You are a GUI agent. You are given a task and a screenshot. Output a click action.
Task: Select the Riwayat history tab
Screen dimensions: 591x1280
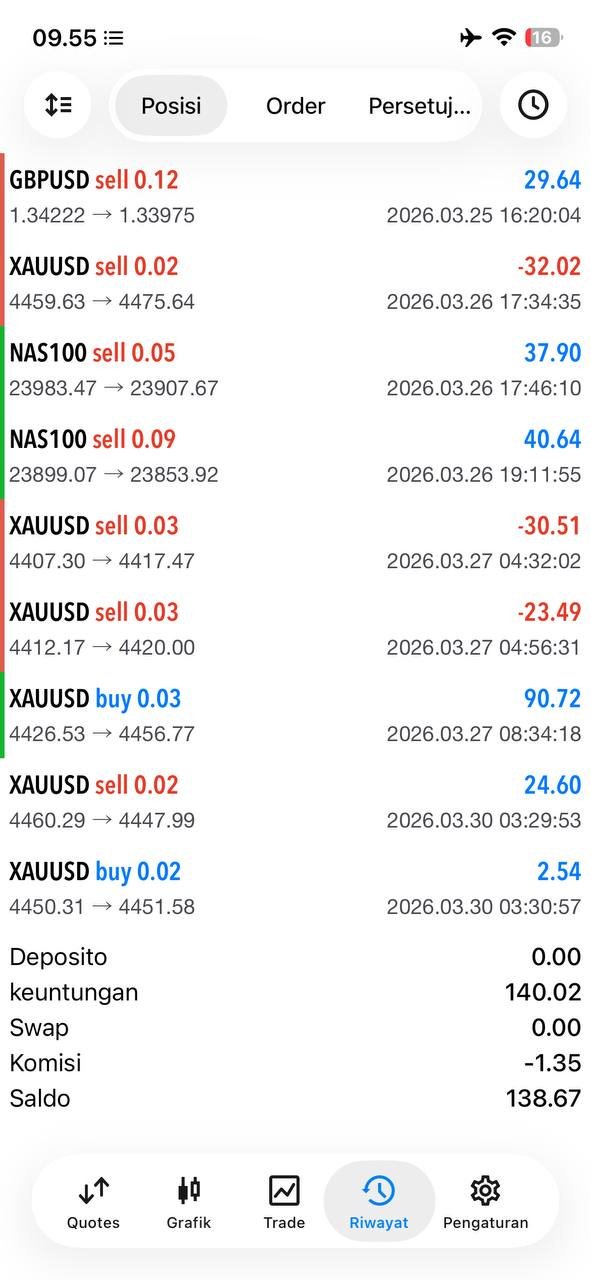coord(379,1202)
